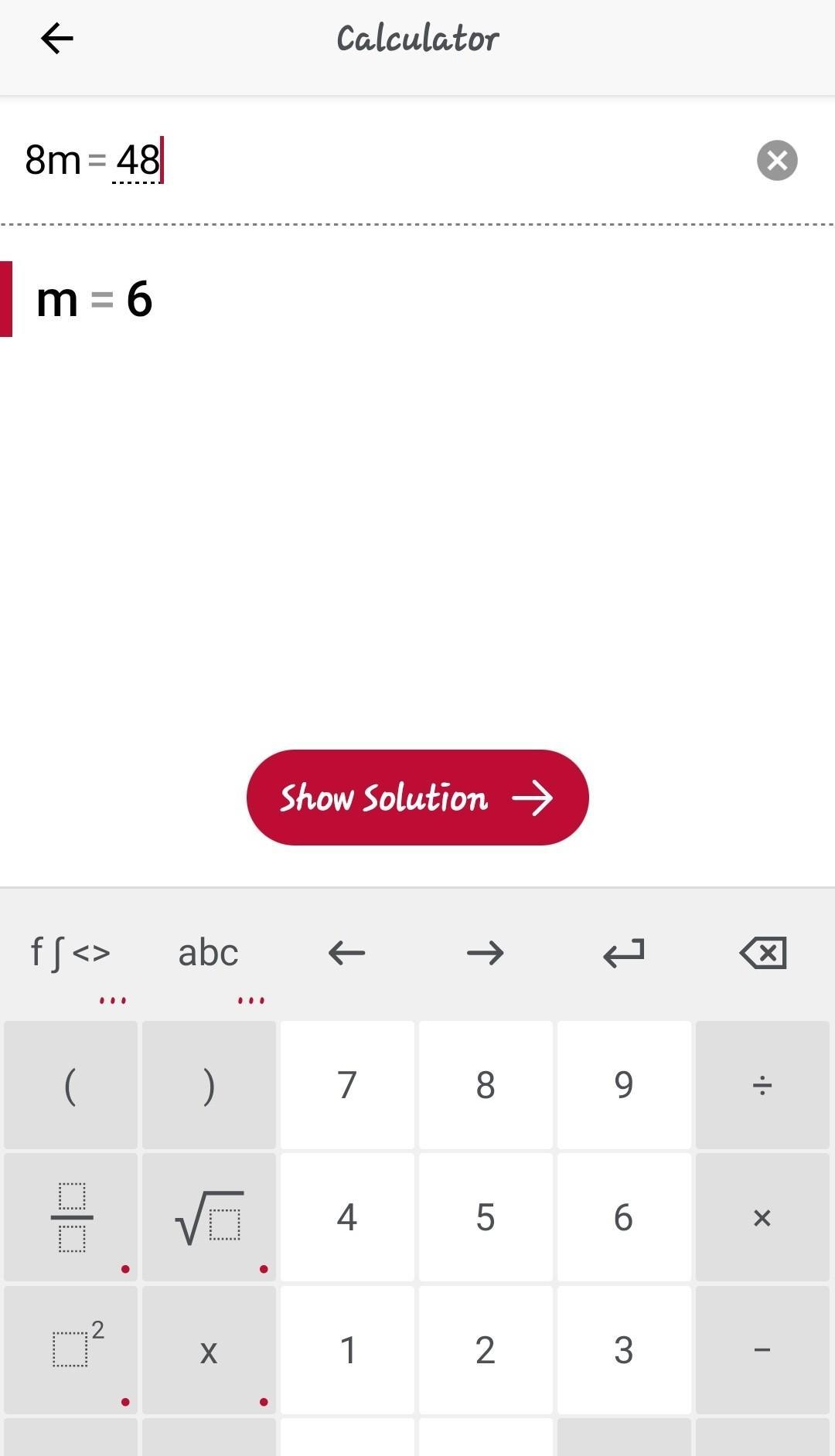Move the cursor left

[x=347, y=953]
